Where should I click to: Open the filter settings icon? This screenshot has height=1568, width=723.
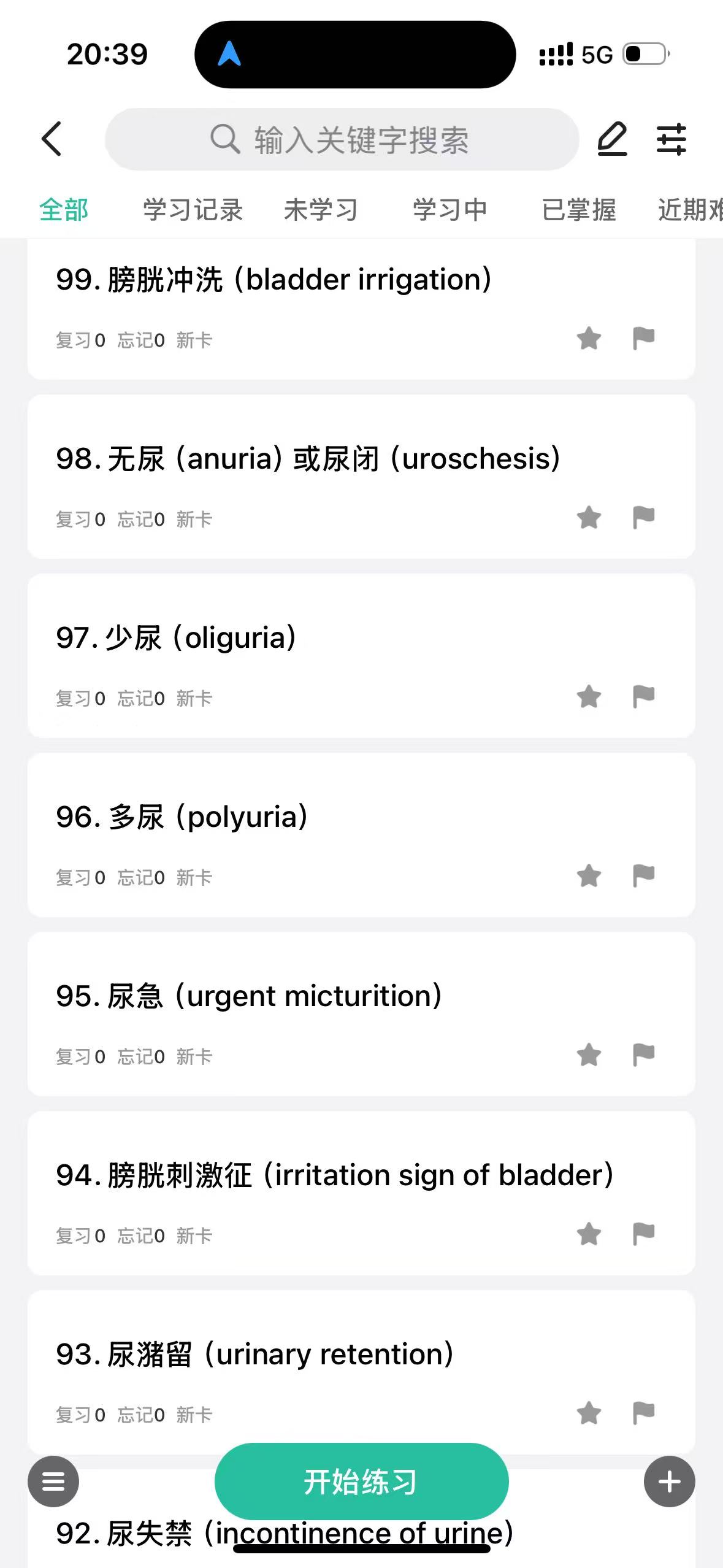pos(671,139)
